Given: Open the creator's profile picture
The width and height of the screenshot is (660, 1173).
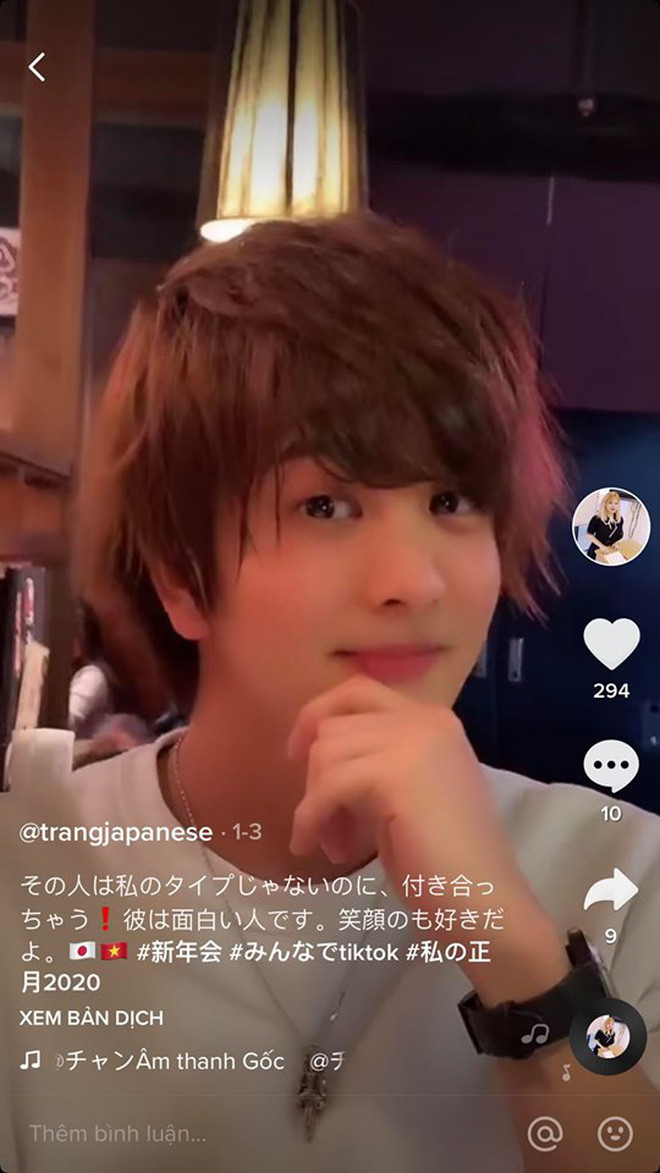Looking at the screenshot, I should tap(610, 527).
